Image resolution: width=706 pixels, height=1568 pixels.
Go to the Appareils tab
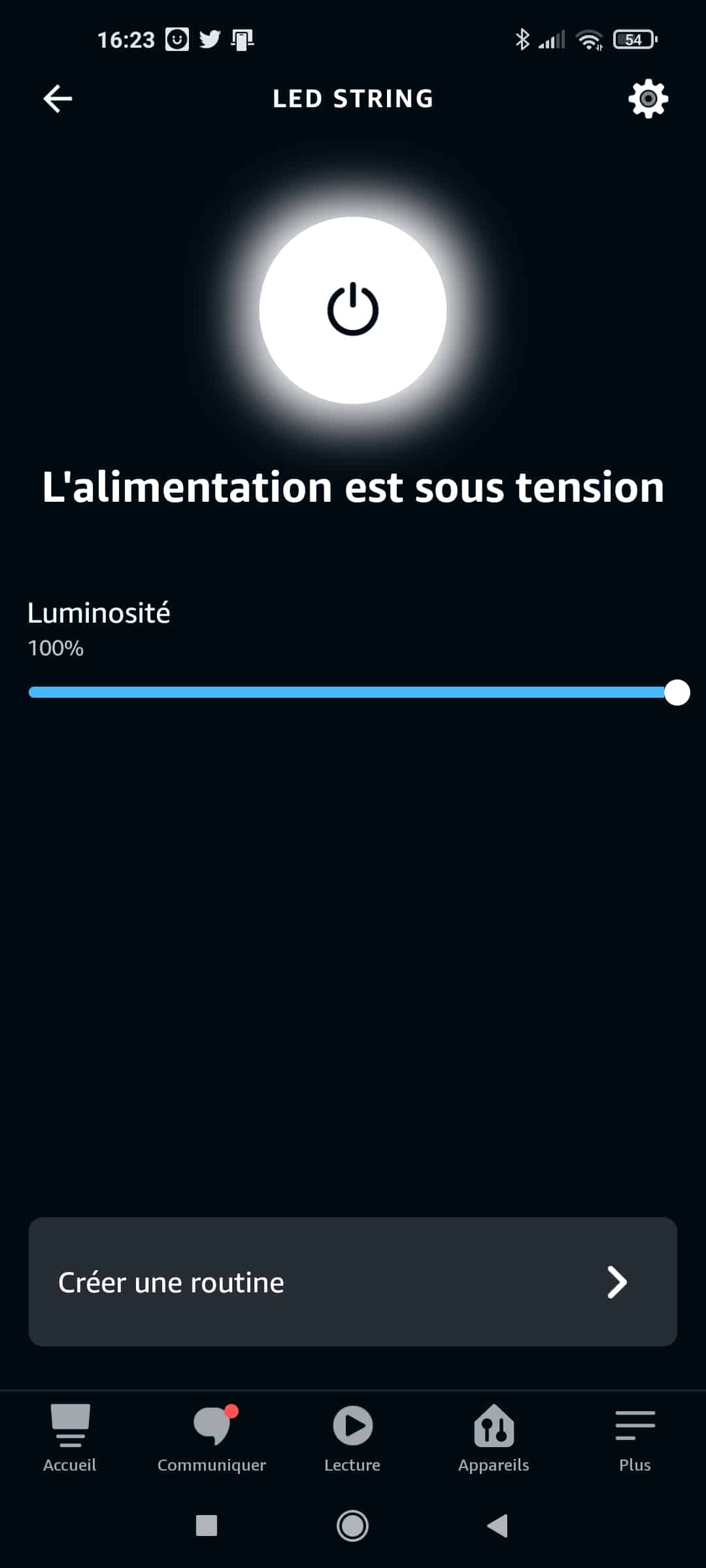click(x=494, y=1438)
